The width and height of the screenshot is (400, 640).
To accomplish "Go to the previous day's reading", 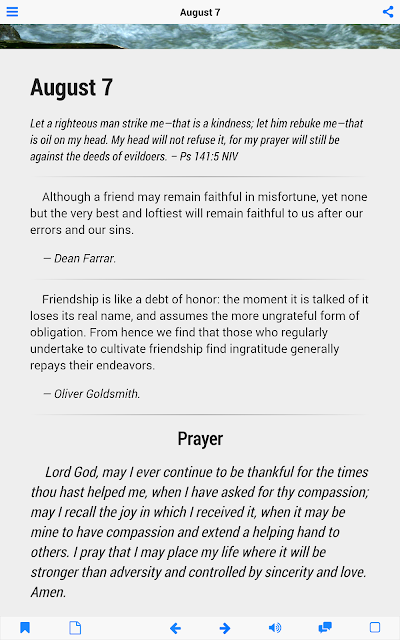I will (176, 628).
